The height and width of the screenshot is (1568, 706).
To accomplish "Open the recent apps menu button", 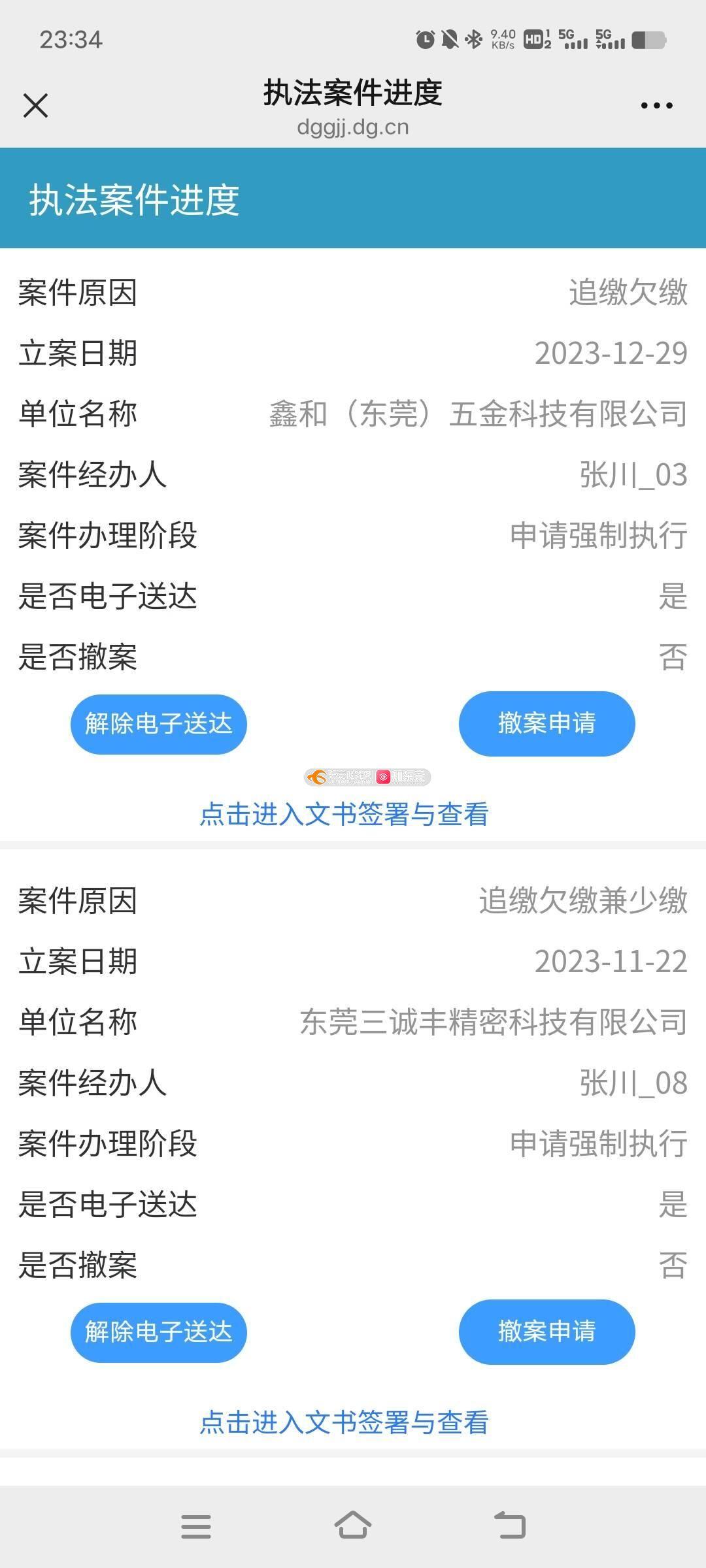I will pyautogui.click(x=196, y=1526).
